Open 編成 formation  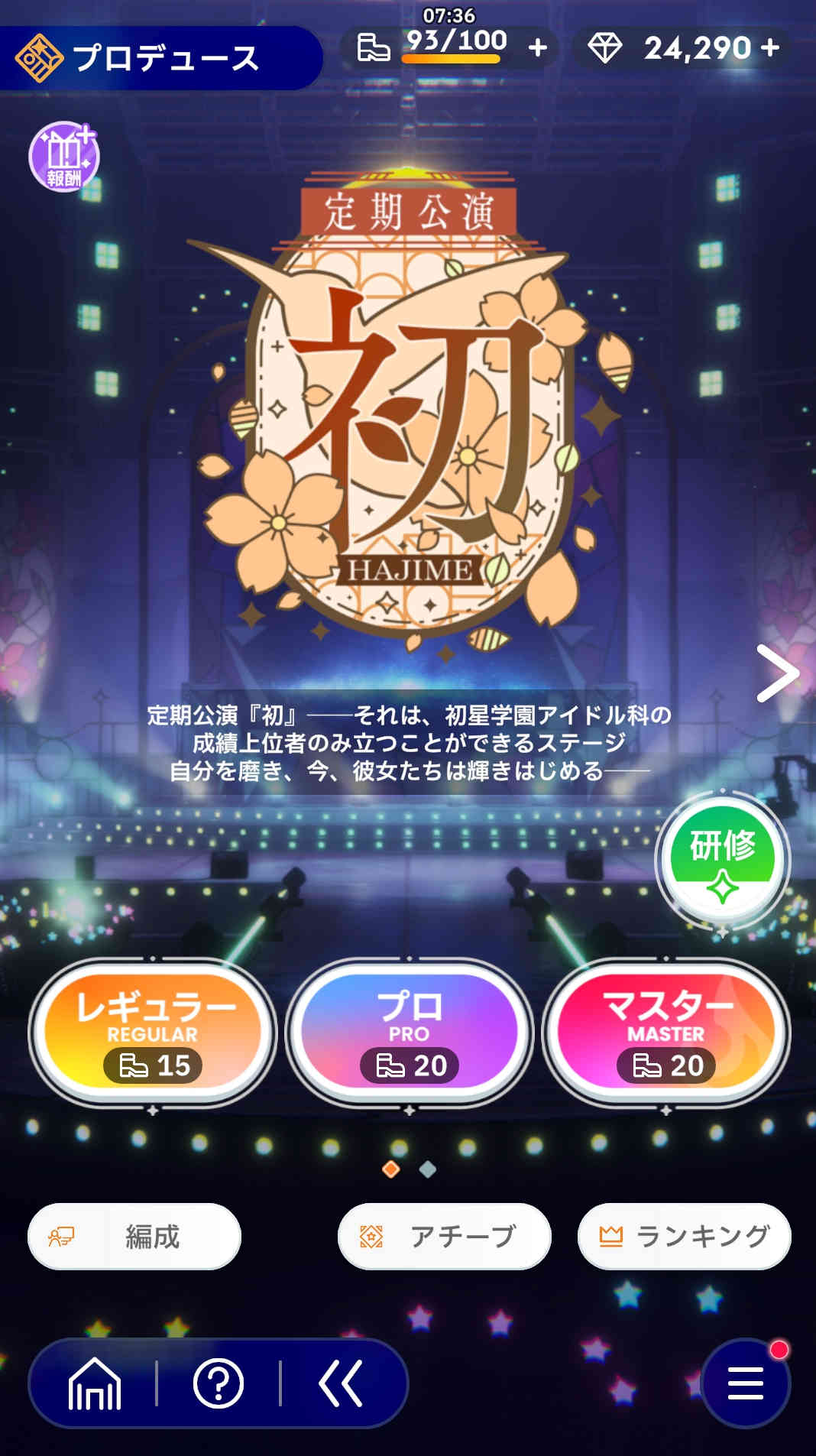pyautogui.click(x=134, y=1236)
